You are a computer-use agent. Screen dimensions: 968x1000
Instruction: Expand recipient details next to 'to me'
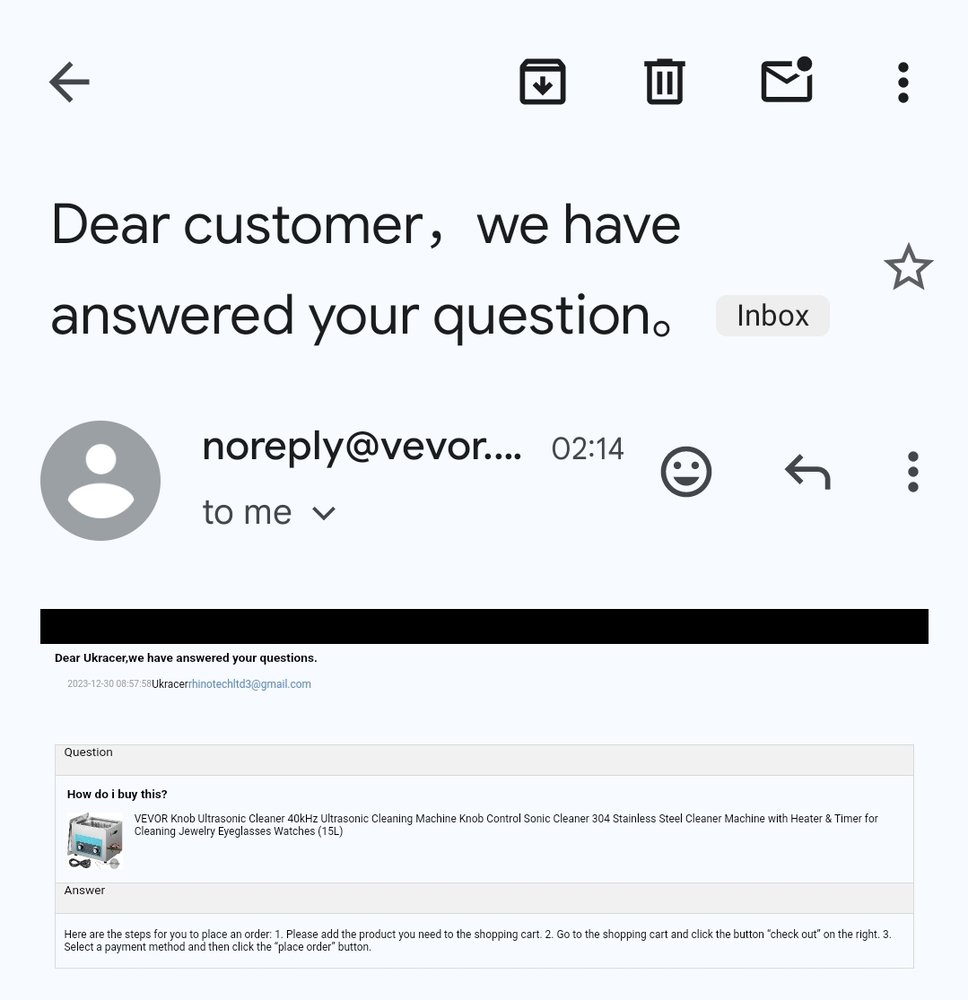tap(323, 514)
